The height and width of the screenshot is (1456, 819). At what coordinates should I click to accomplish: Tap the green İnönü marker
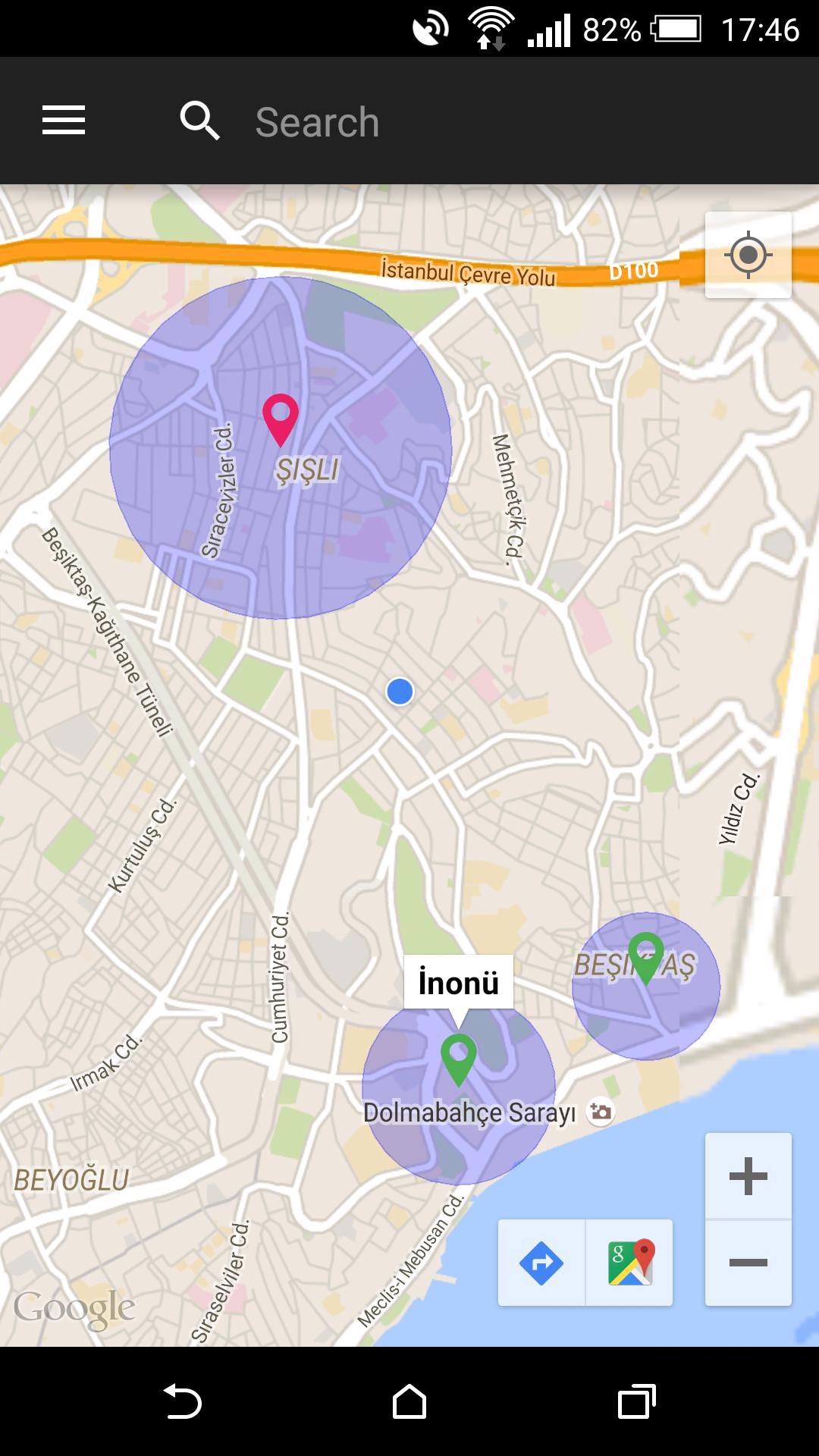coord(459,1056)
